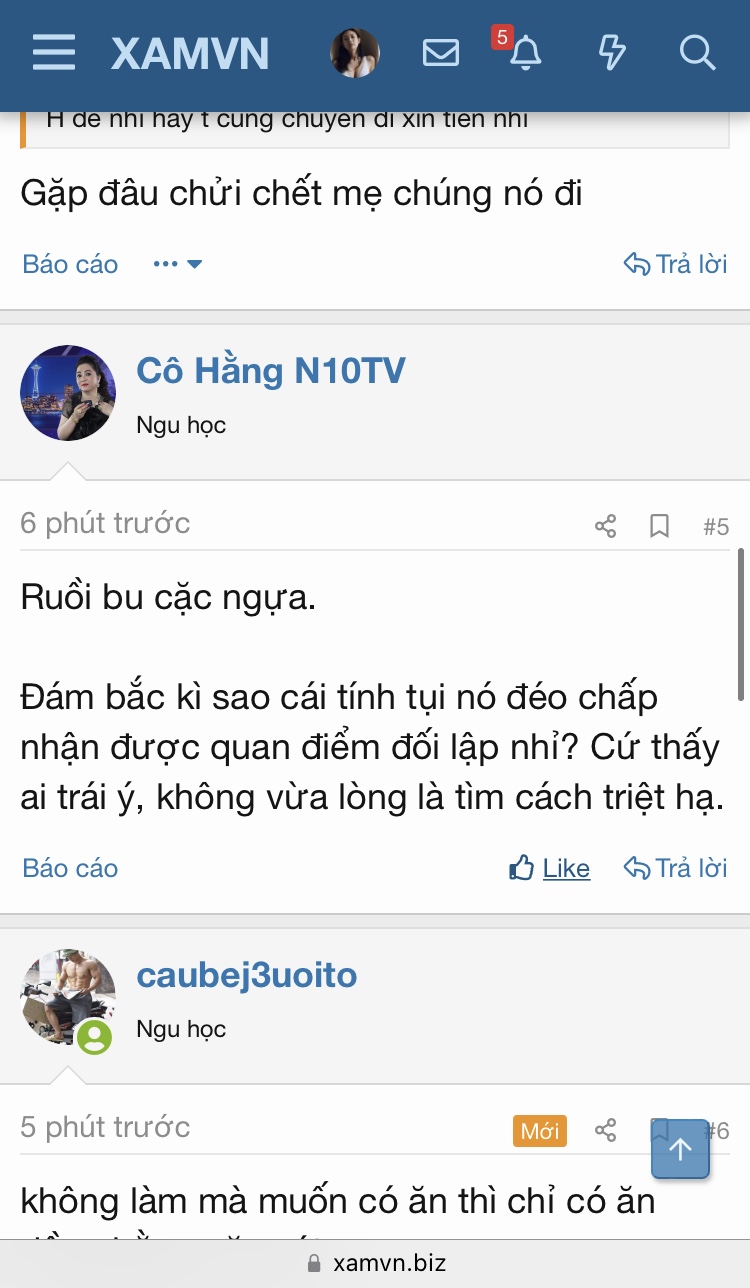Open Cô Hằng N10TV's profile
Viewport: 750px width, 1288px height.
[x=270, y=371]
